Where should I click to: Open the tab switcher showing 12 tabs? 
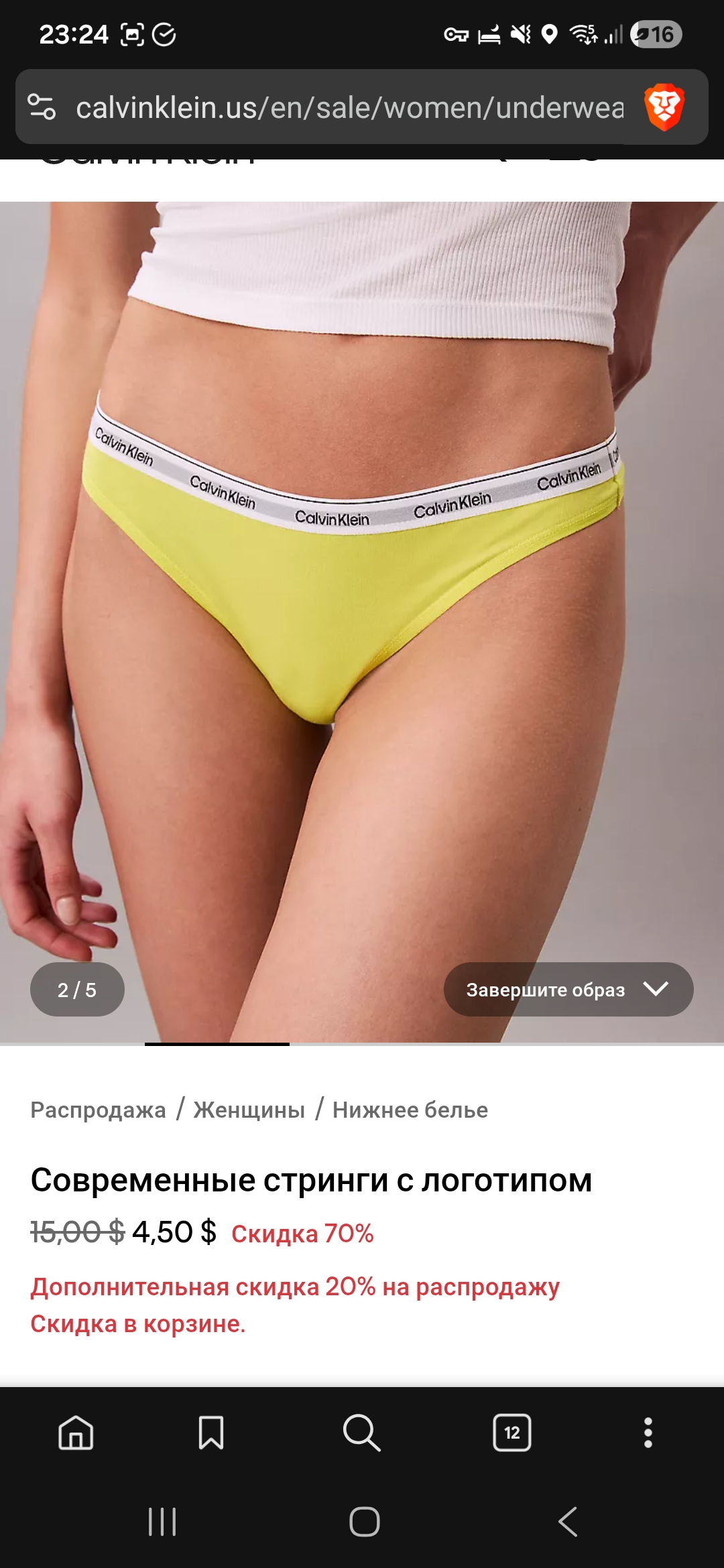tap(512, 1433)
